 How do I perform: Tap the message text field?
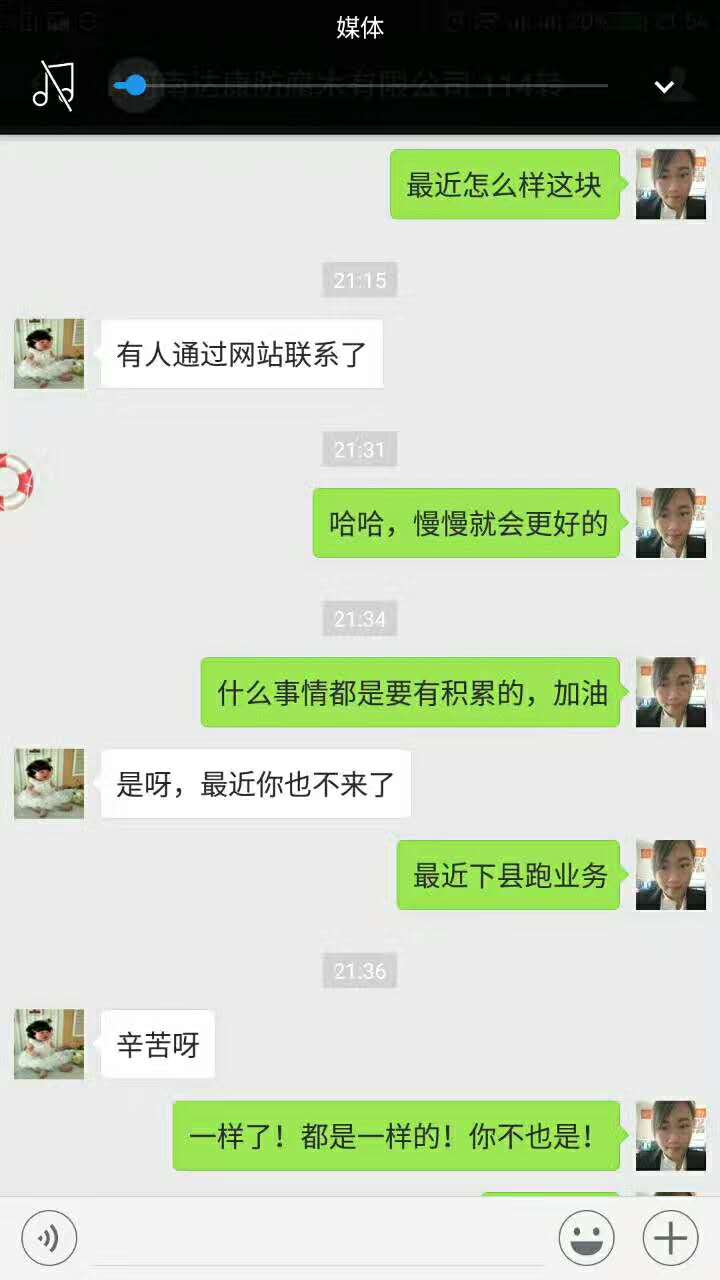coord(320,1240)
